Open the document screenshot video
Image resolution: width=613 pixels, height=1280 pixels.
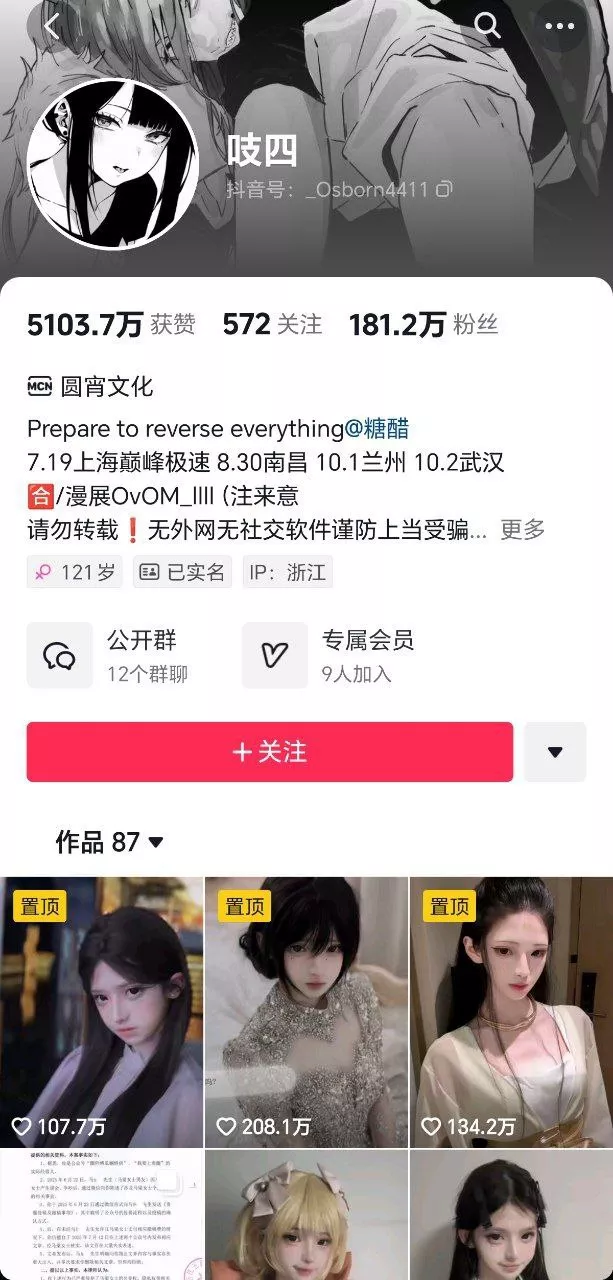[x=101, y=1215]
